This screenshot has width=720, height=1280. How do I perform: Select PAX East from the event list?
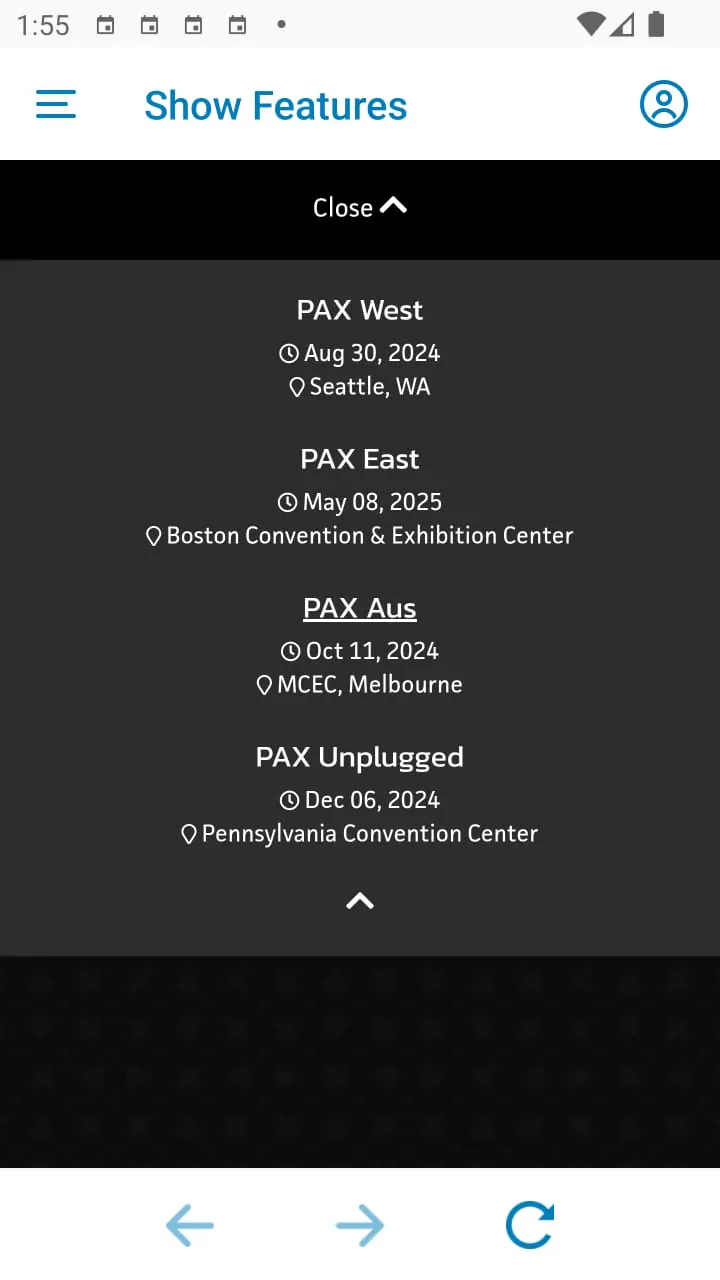pos(359,459)
